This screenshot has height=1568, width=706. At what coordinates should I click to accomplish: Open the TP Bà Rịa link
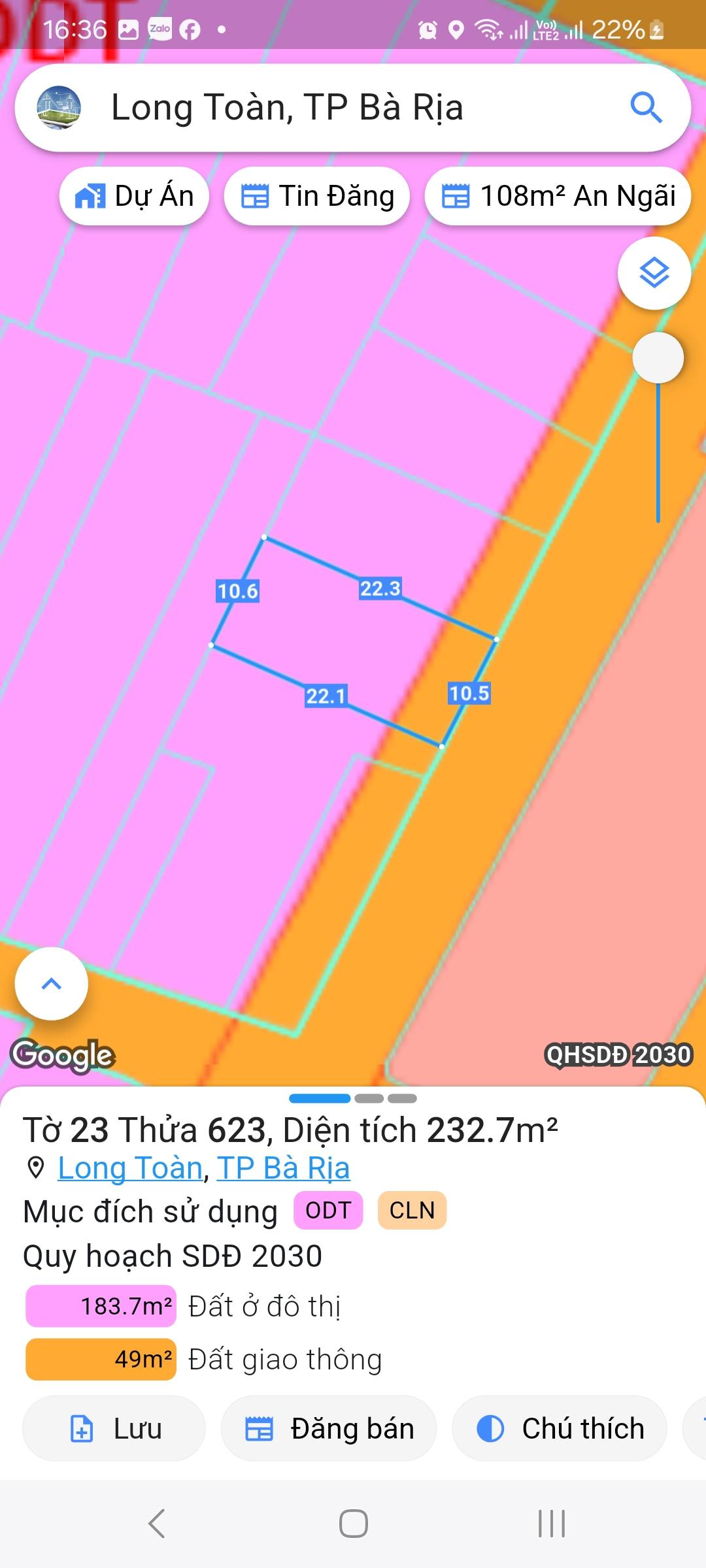tap(283, 1168)
